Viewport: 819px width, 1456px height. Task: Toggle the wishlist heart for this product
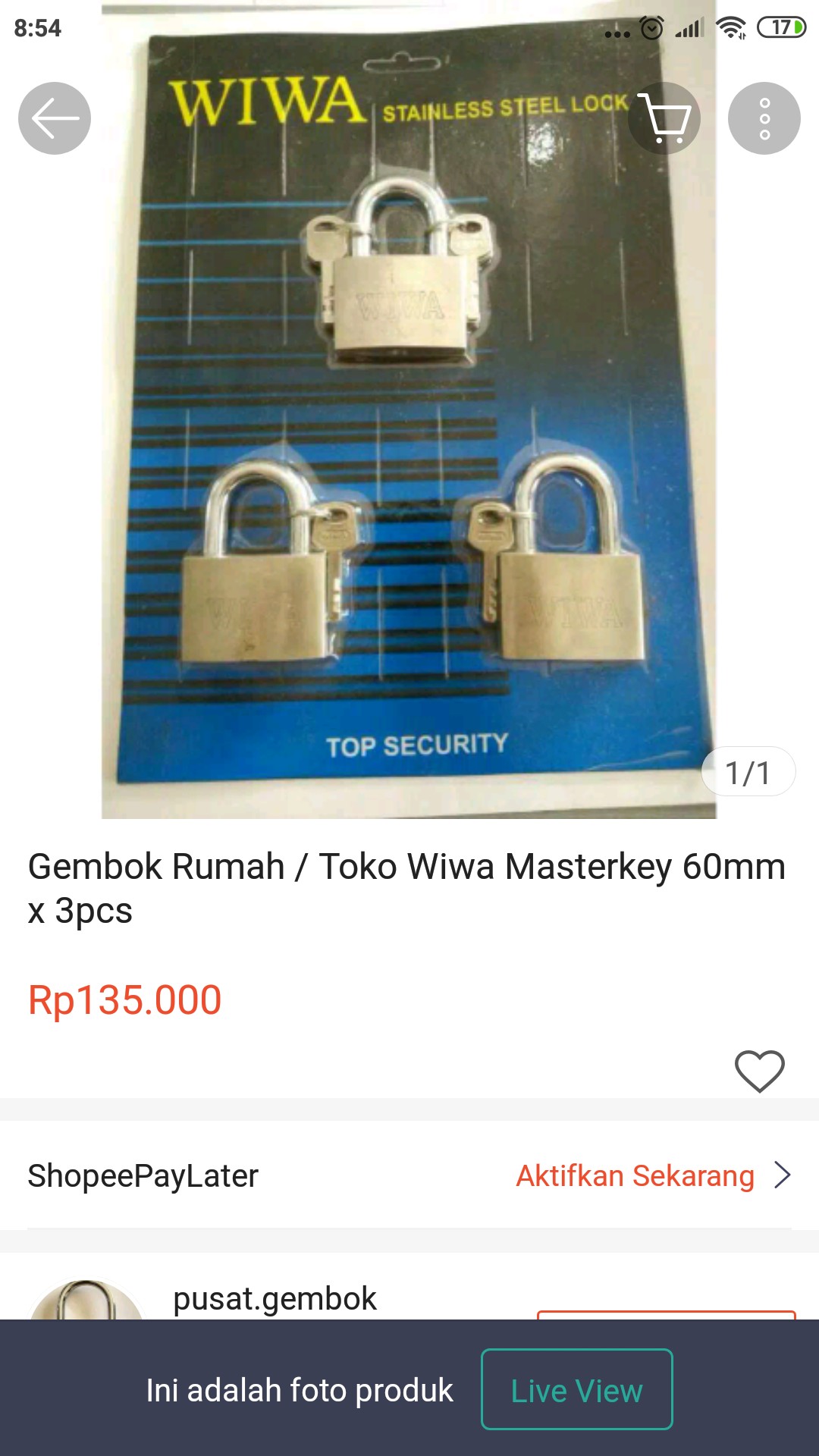[757, 1071]
